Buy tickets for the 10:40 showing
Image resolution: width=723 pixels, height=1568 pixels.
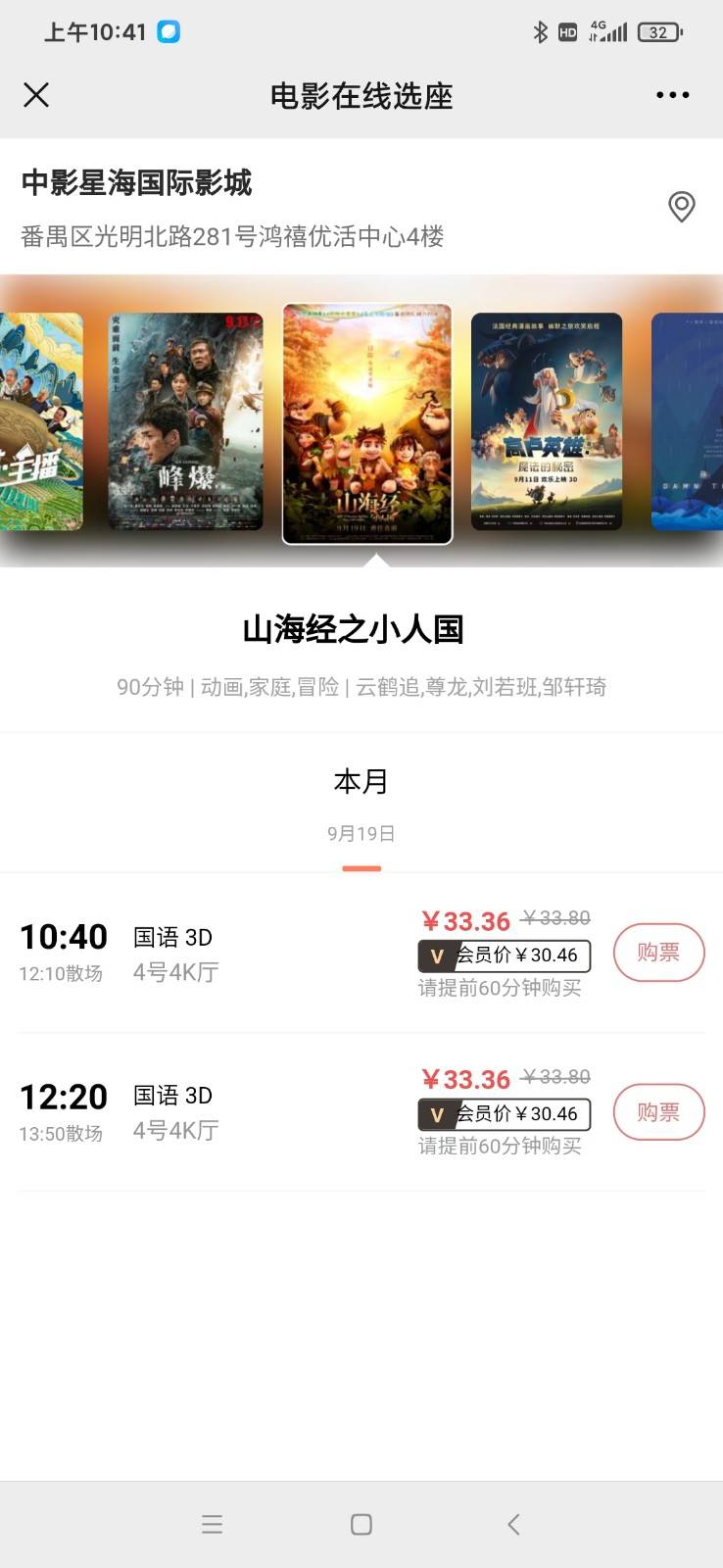(658, 953)
